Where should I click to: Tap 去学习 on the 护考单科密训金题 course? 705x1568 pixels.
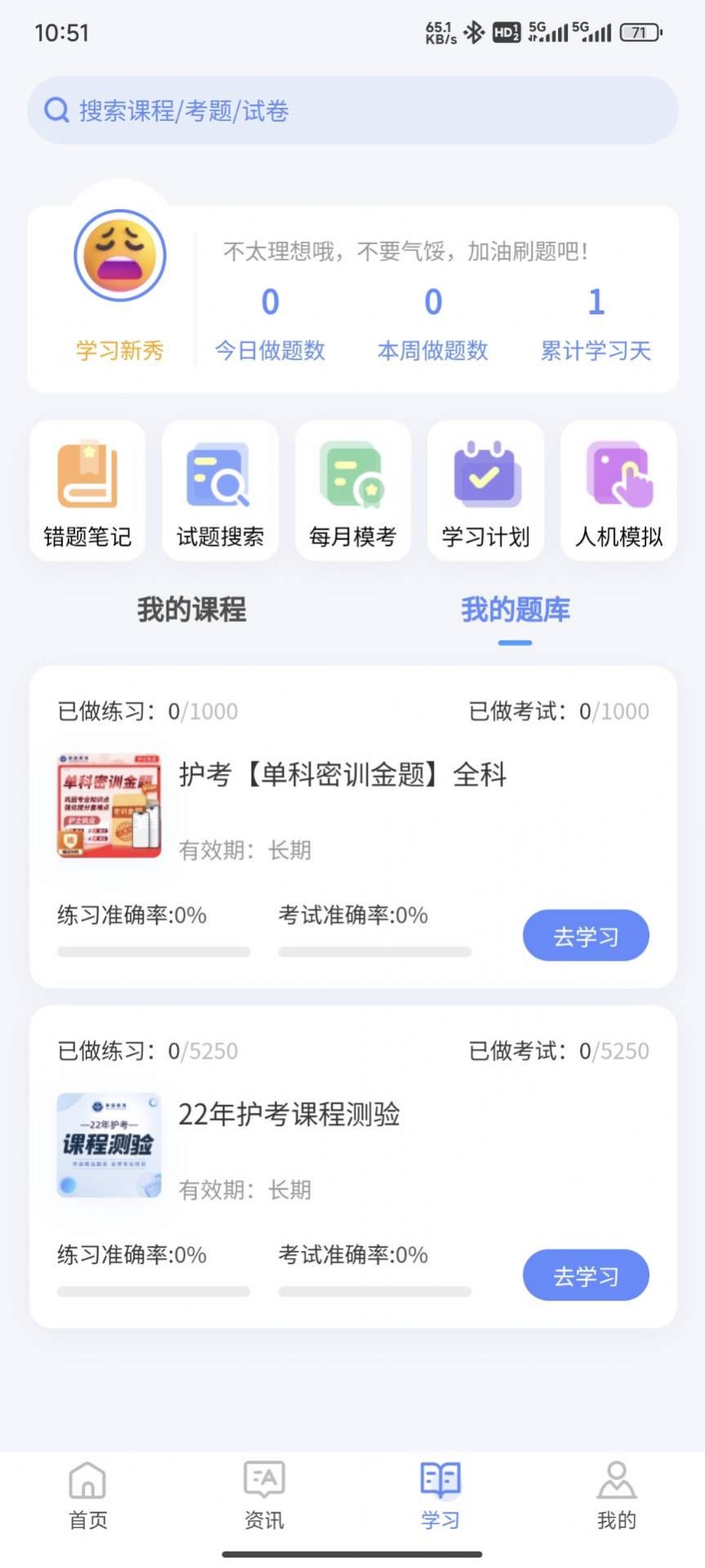[x=586, y=936]
